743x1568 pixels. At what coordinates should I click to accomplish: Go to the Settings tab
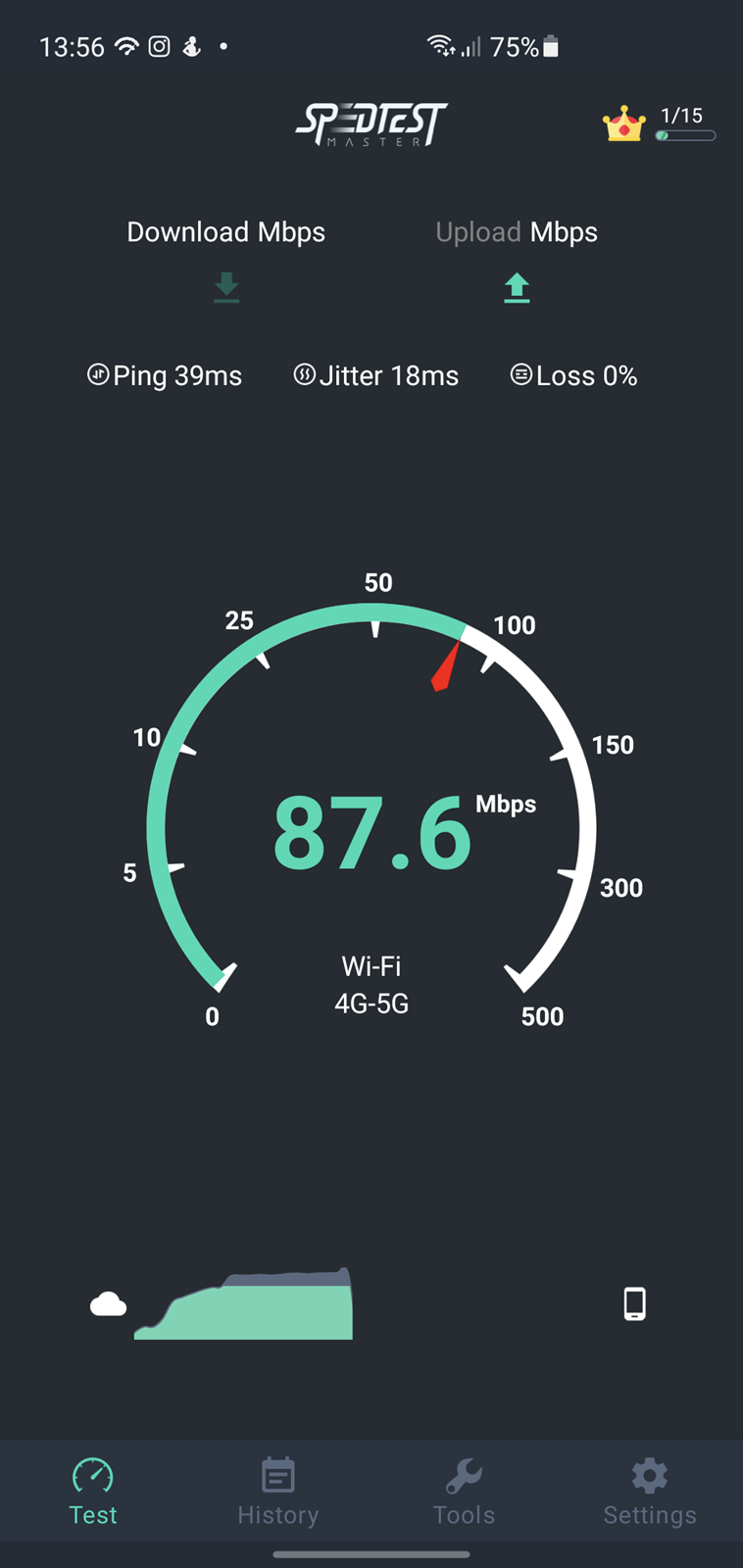650,1492
